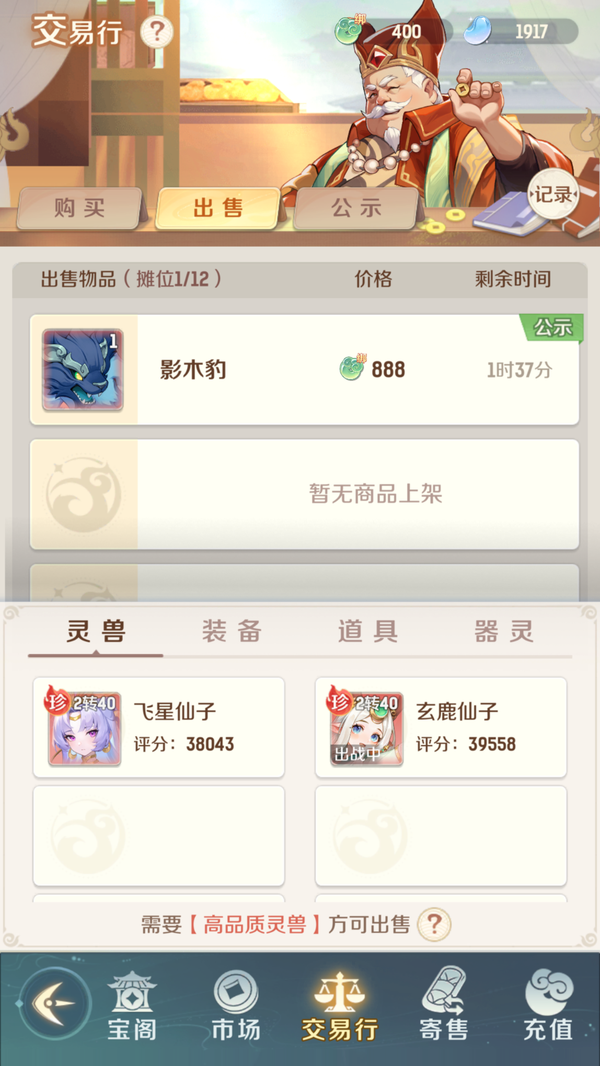Open the 记录 history button

[552, 195]
